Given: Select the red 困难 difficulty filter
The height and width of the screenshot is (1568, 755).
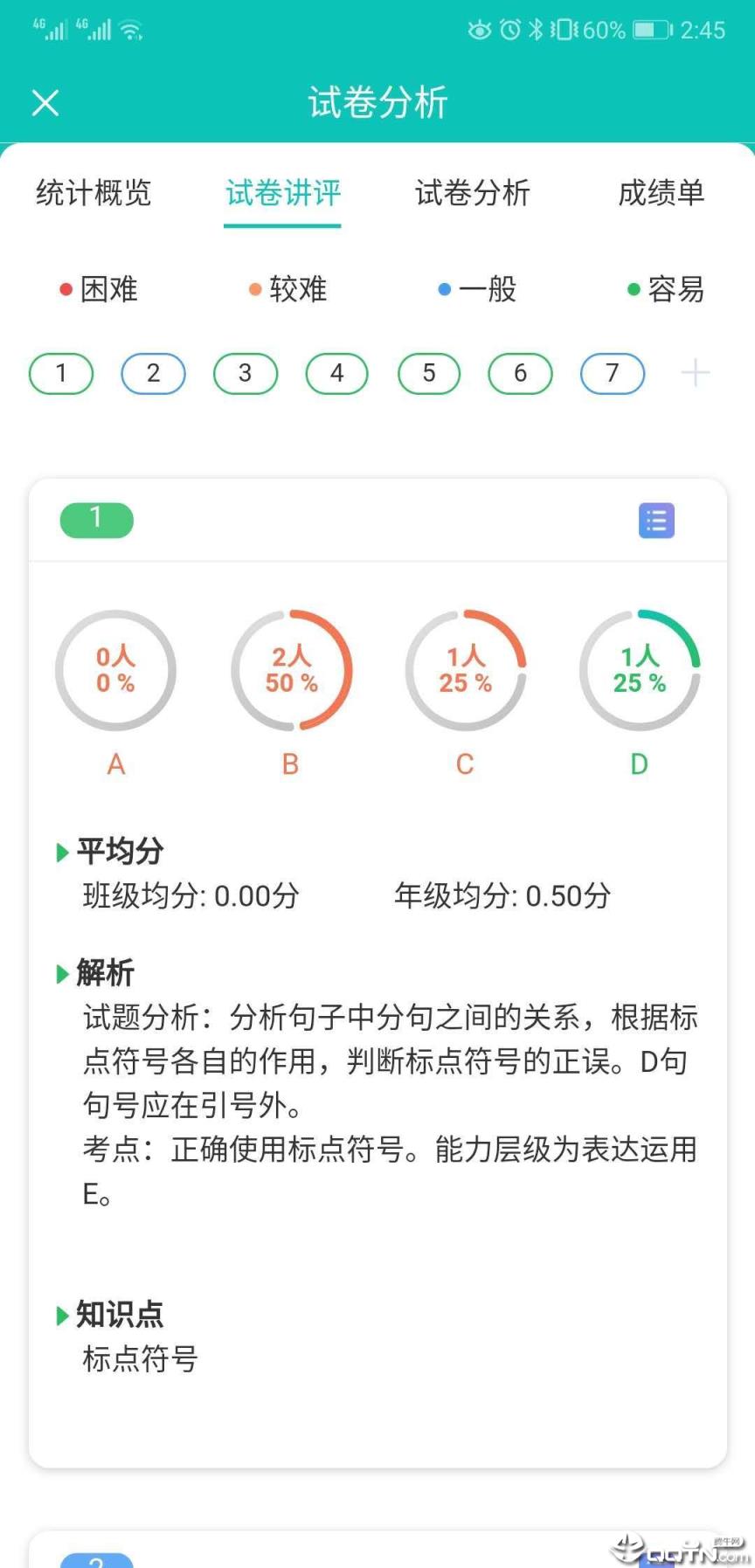Looking at the screenshot, I should (99, 289).
